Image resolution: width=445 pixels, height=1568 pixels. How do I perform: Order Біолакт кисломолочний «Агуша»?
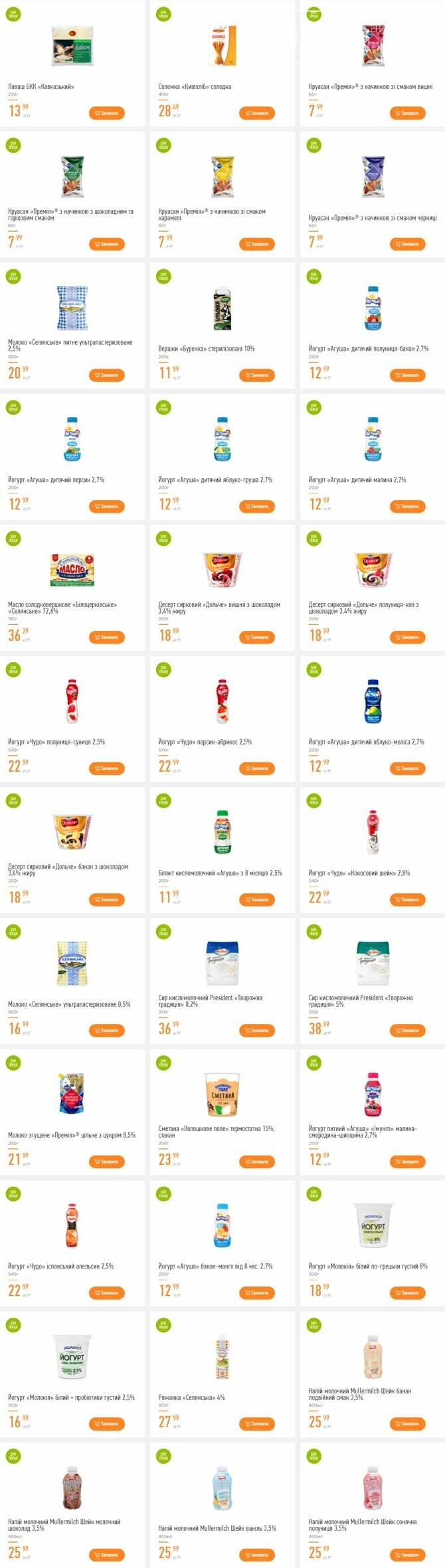(x=256, y=899)
